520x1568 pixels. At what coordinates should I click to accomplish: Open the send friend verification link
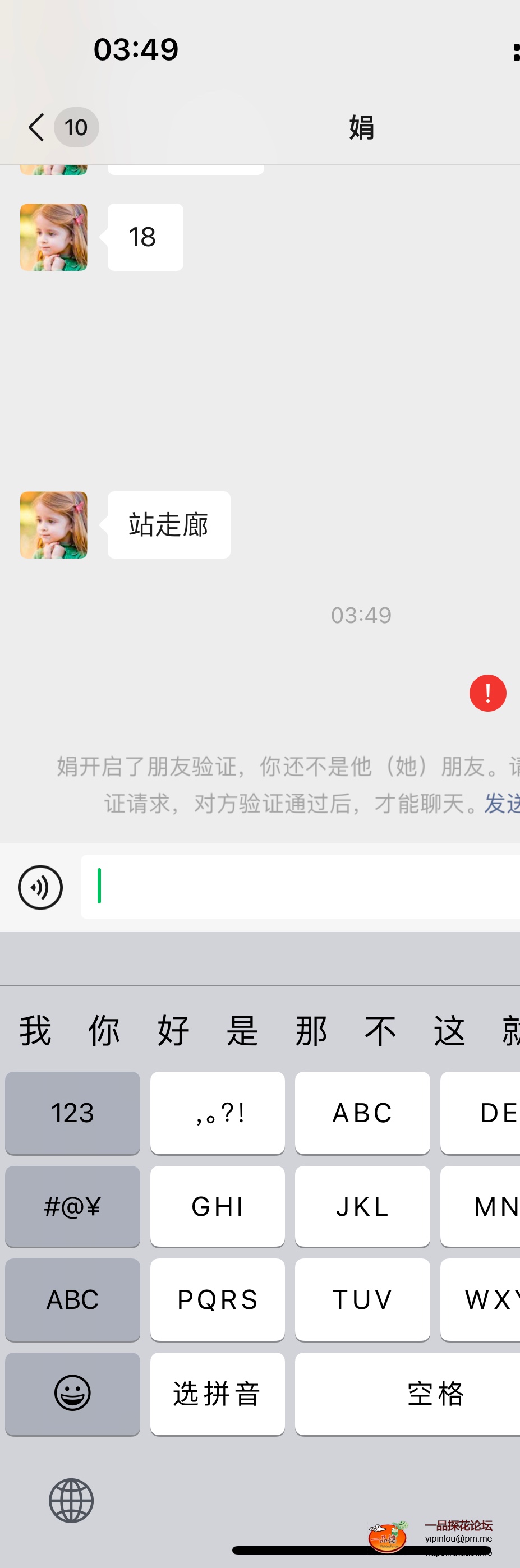(501, 804)
